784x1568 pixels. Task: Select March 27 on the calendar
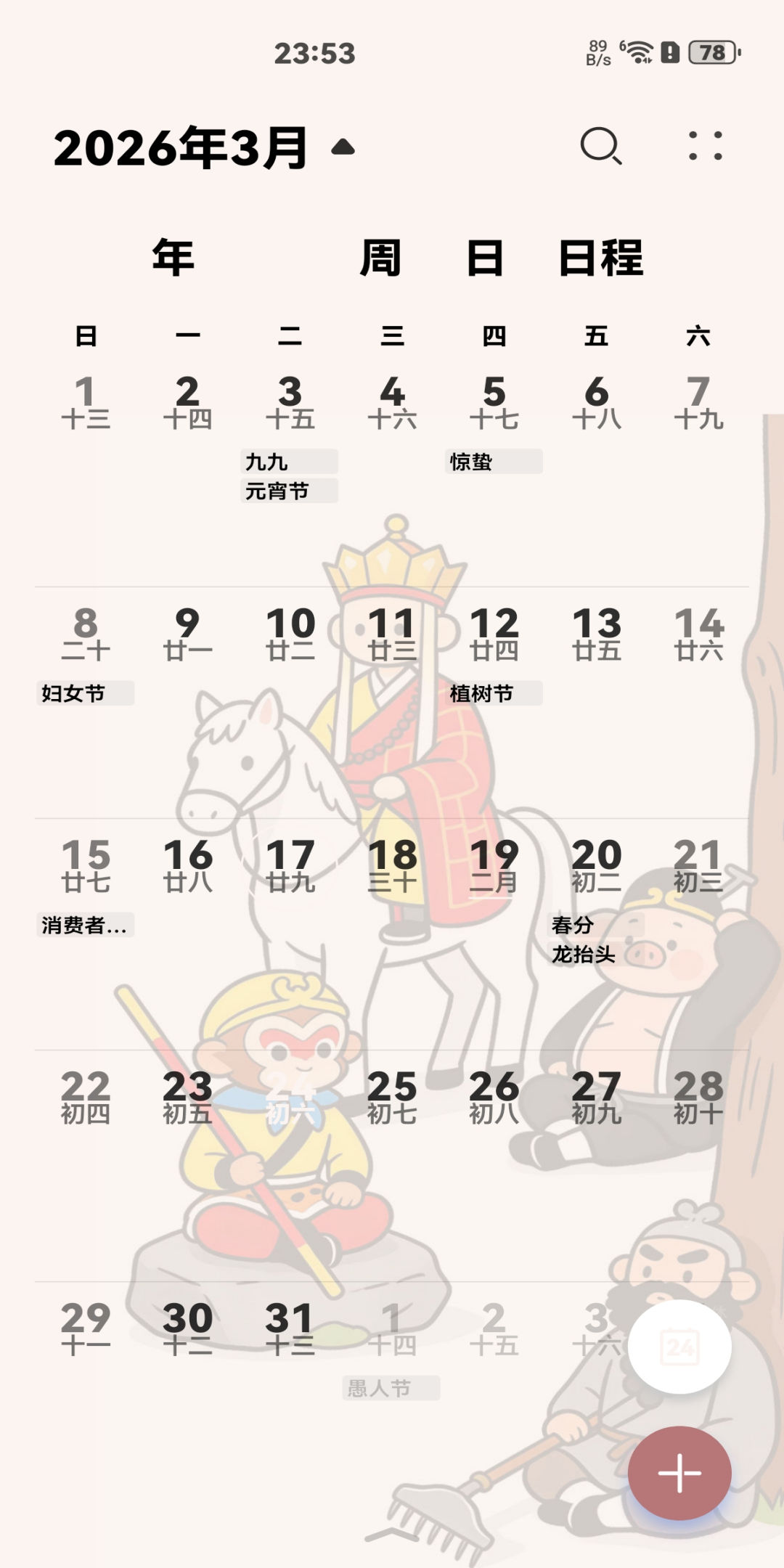[596, 1097]
